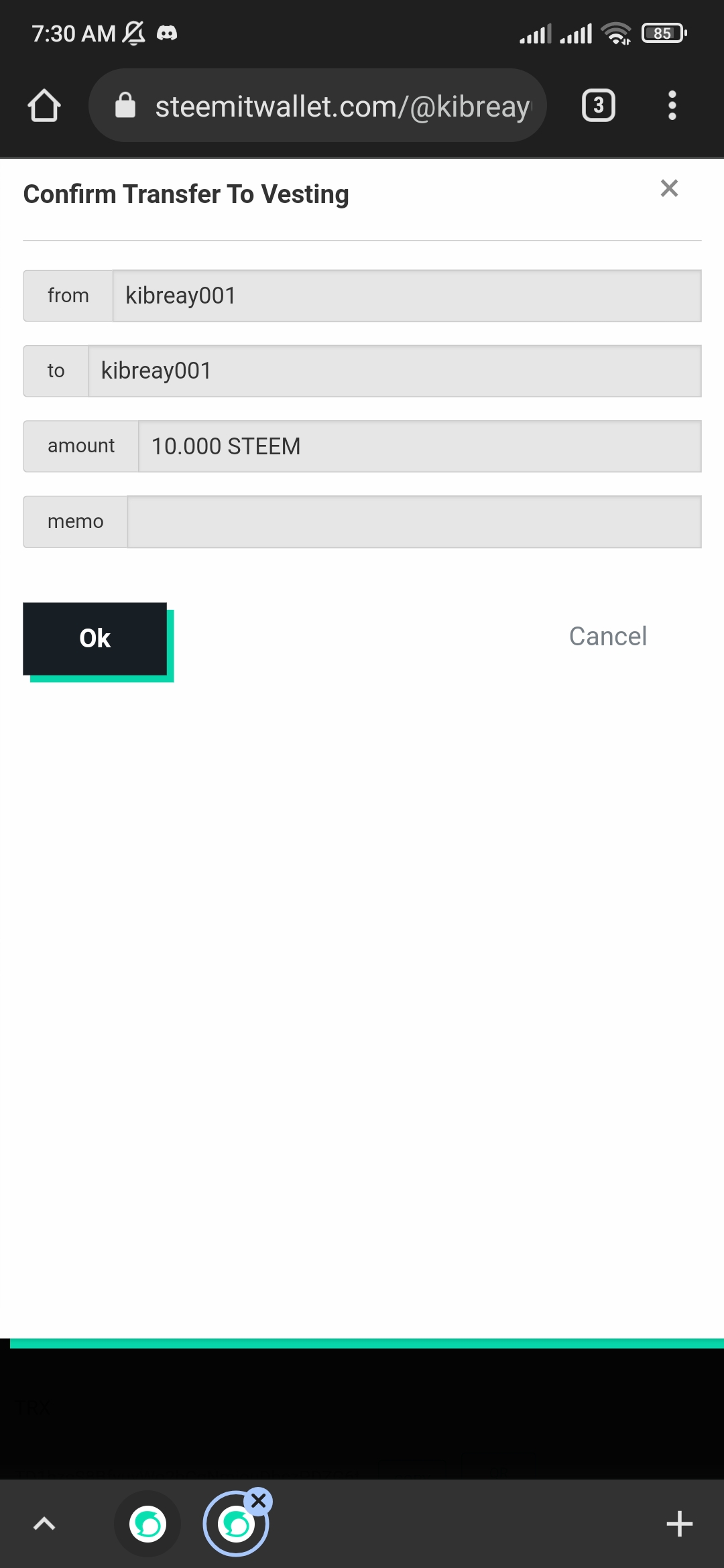Add a new browser tab

(x=679, y=1524)
